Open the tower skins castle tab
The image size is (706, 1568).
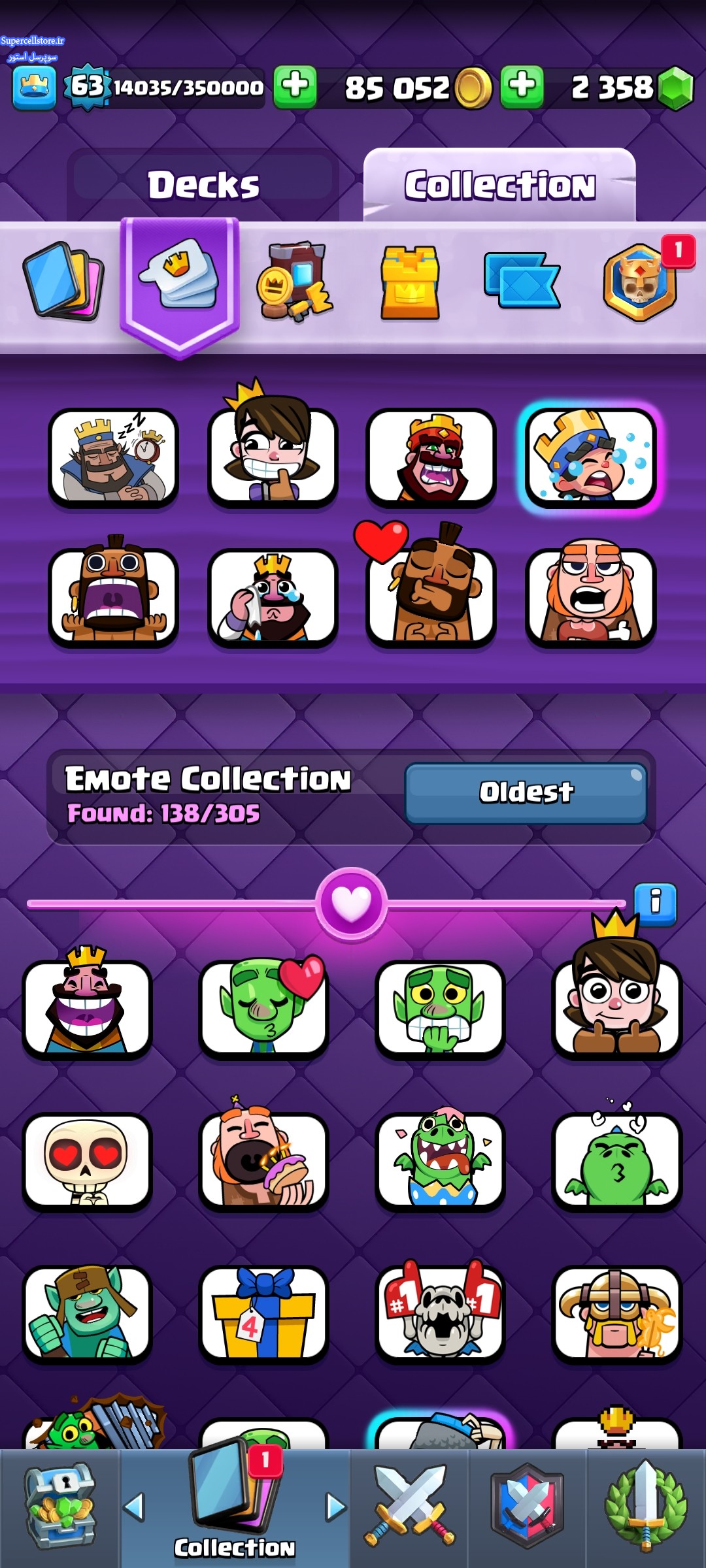click(410, 282)
